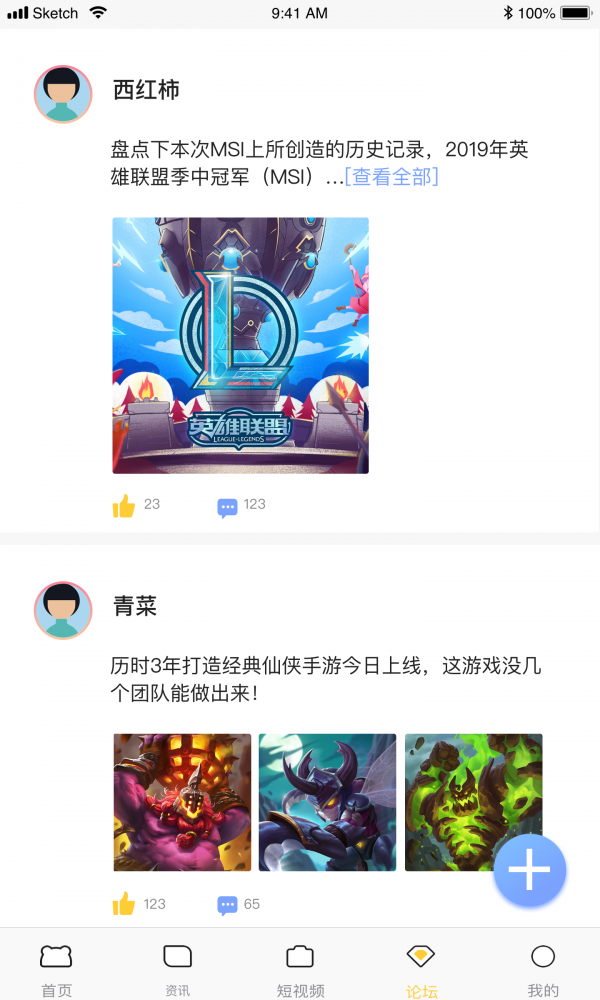This screenshot has width=600, height=1000.
Task: Tap the blue plus button to create a post
Action: coord(529,871)
